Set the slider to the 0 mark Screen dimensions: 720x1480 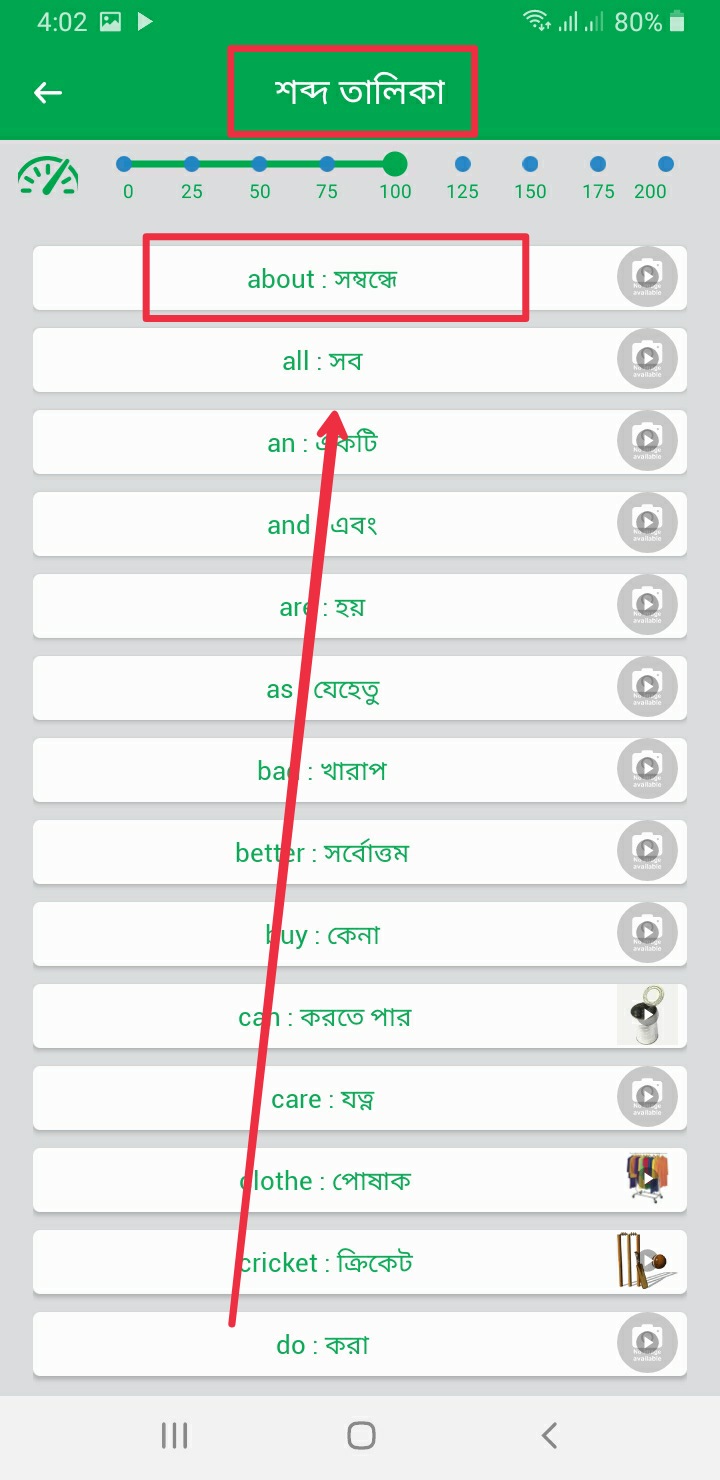(124, 164)
